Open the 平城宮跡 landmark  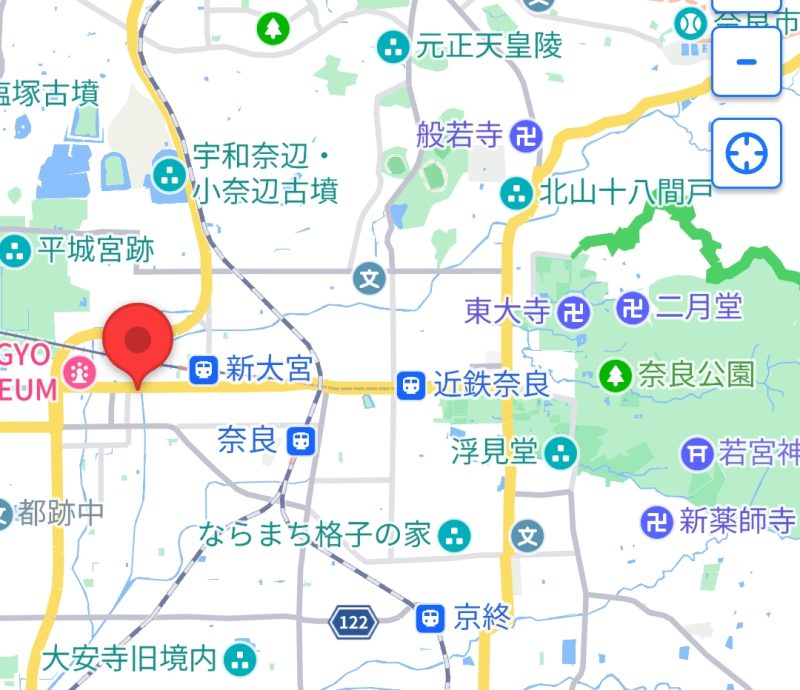click(x=16, y=250)
